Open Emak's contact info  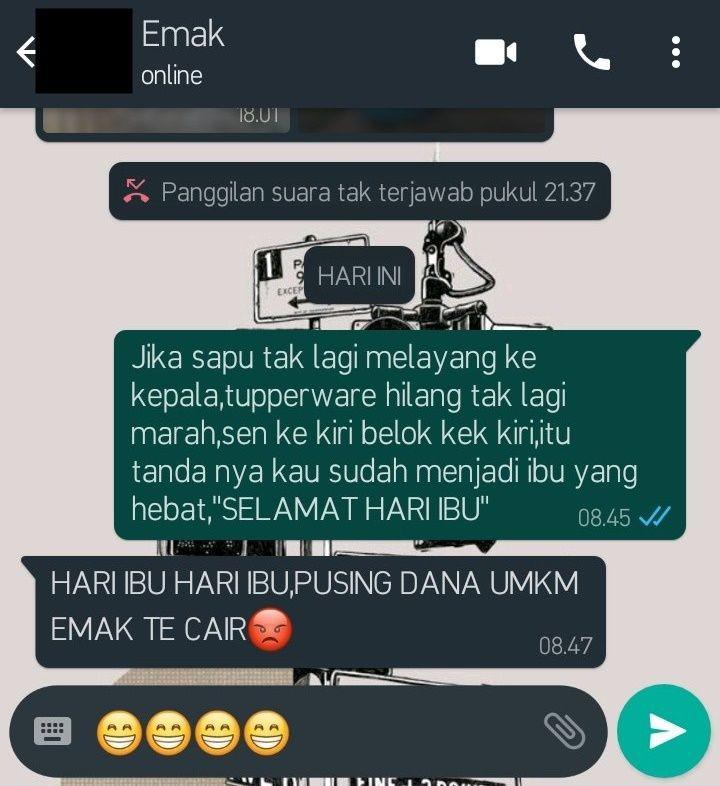(183, 51)
